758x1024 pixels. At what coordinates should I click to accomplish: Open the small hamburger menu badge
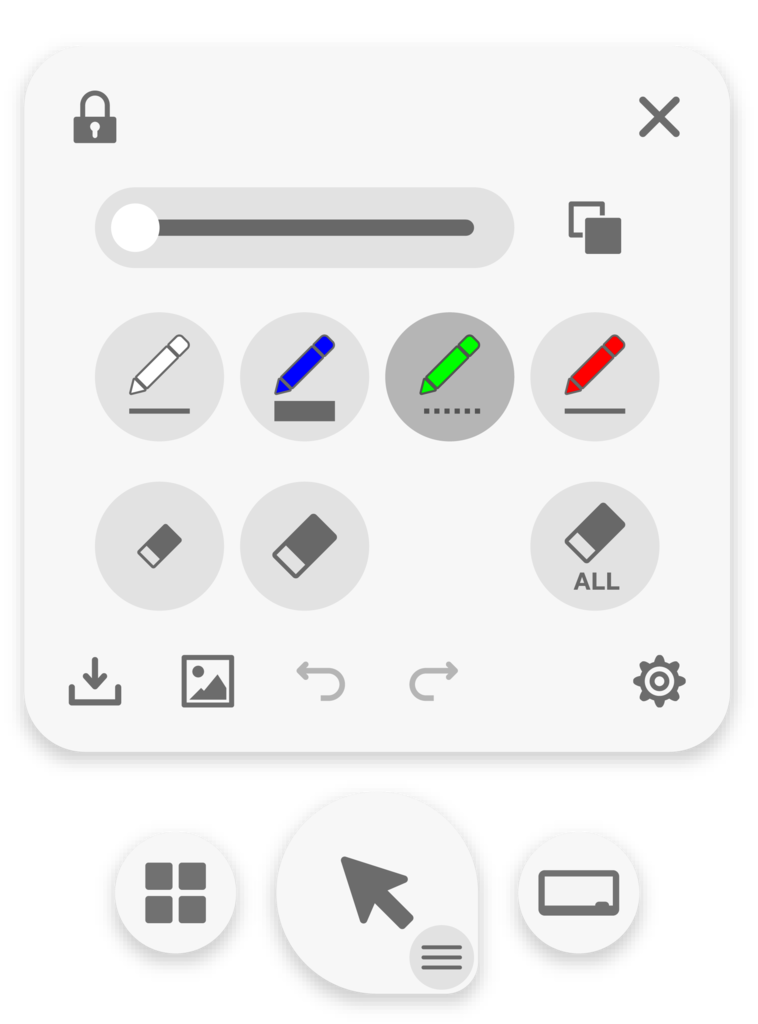441,958
